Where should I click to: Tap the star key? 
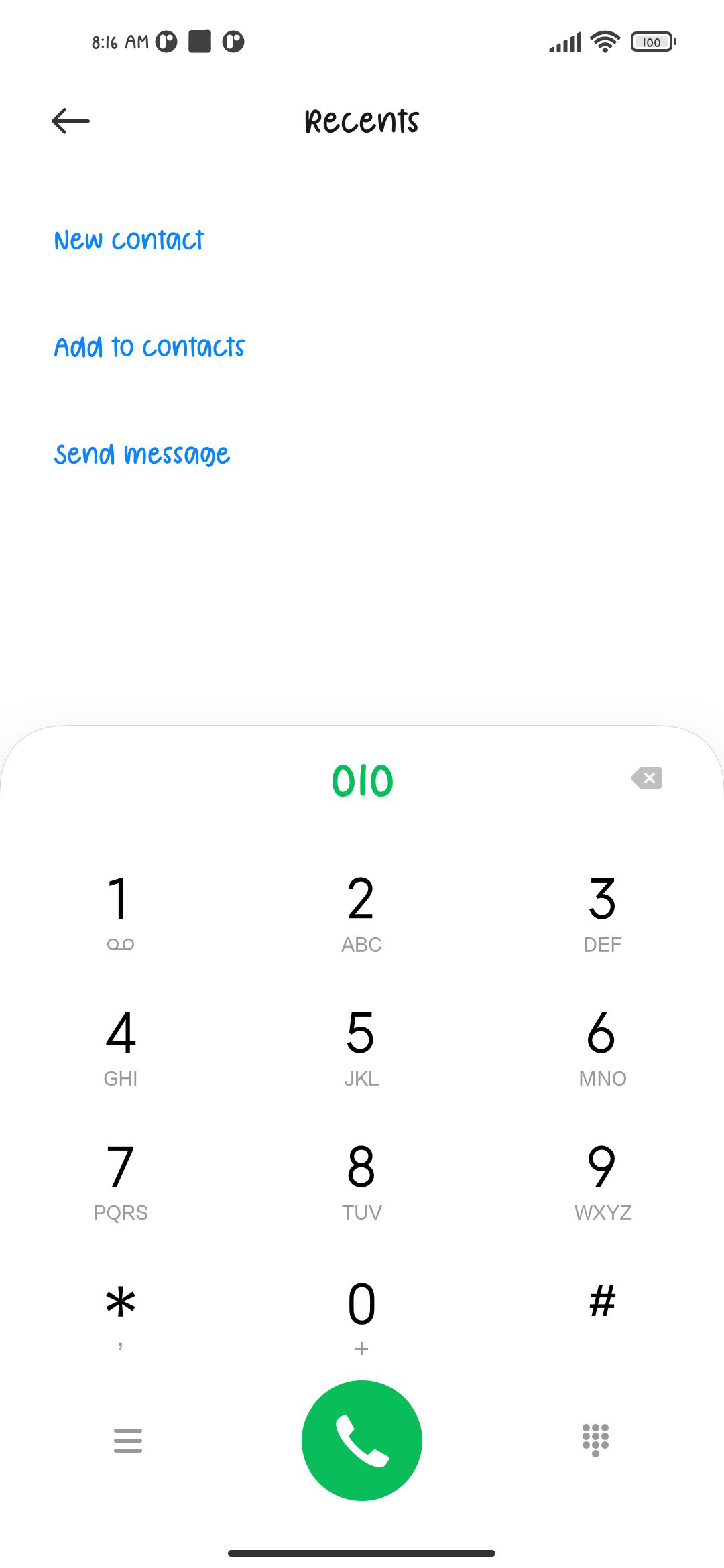[121, 1315]
